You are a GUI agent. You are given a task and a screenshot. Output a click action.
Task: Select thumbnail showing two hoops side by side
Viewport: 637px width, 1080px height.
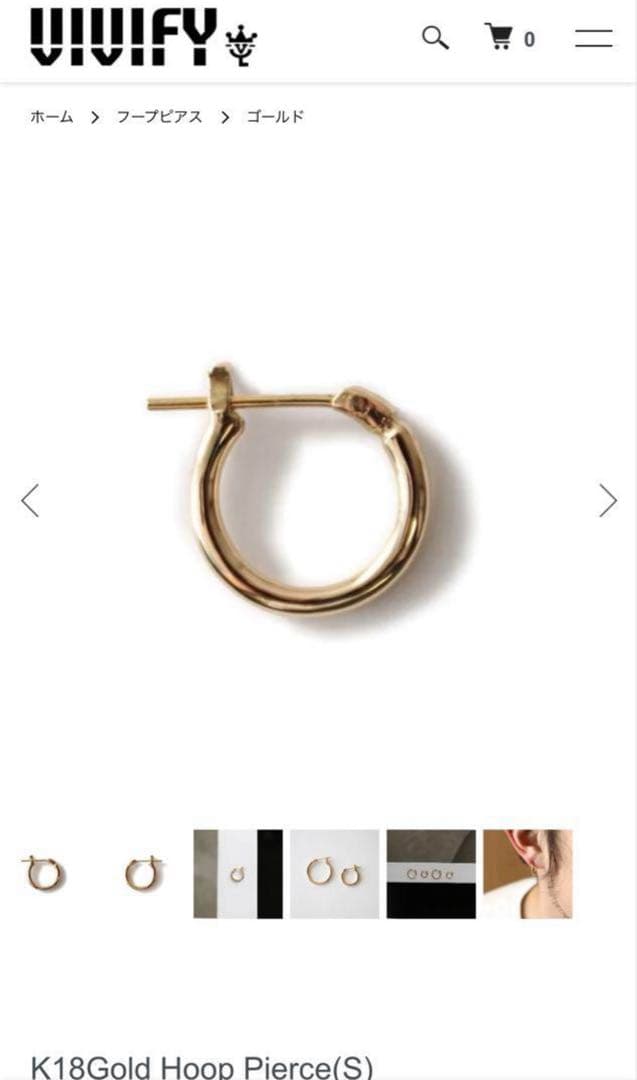pos(335,874)
